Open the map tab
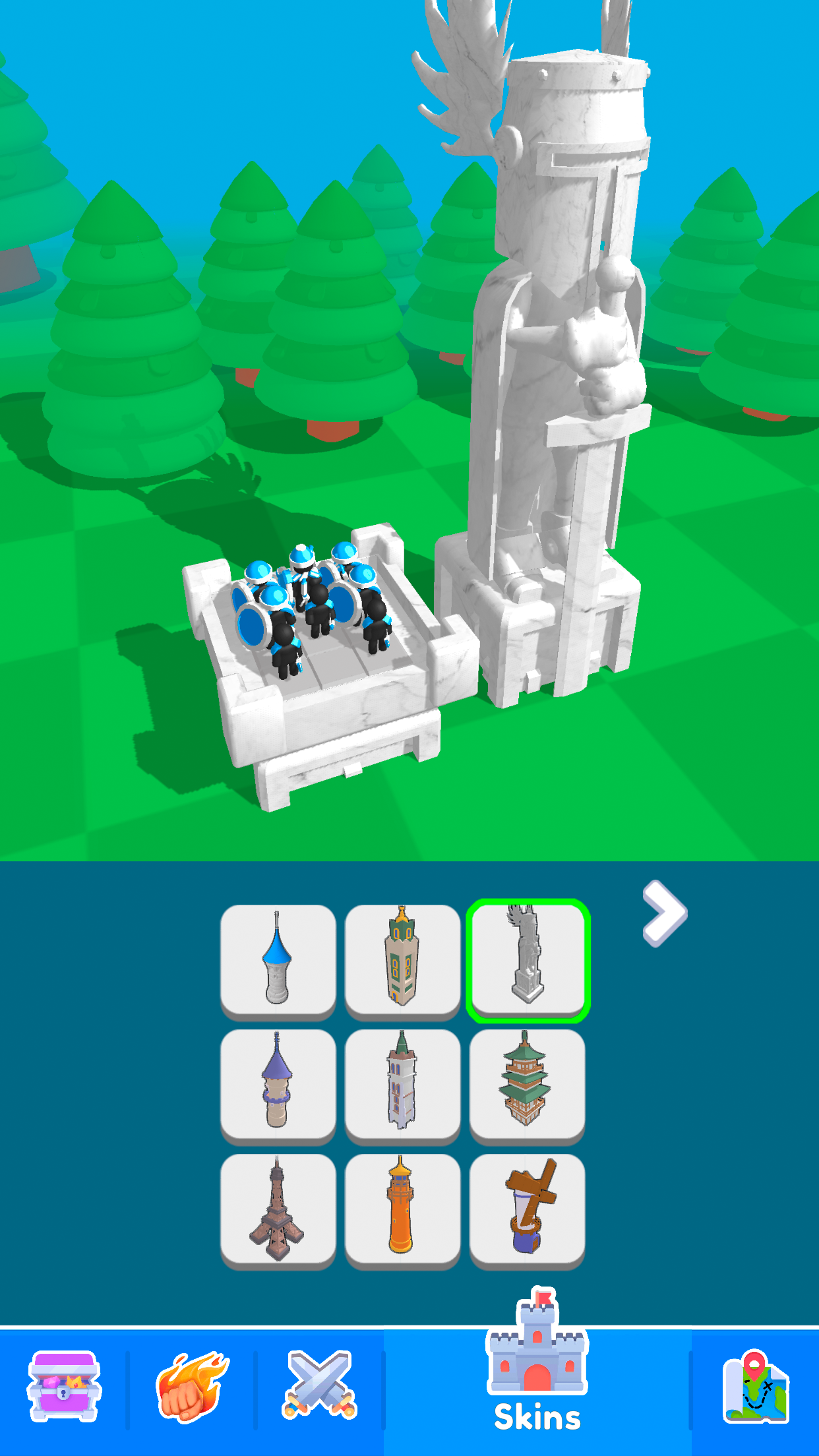Image resolution: width=819 pixels, height=1456 pixels. pyautogui.click(x=756, y=1386)
